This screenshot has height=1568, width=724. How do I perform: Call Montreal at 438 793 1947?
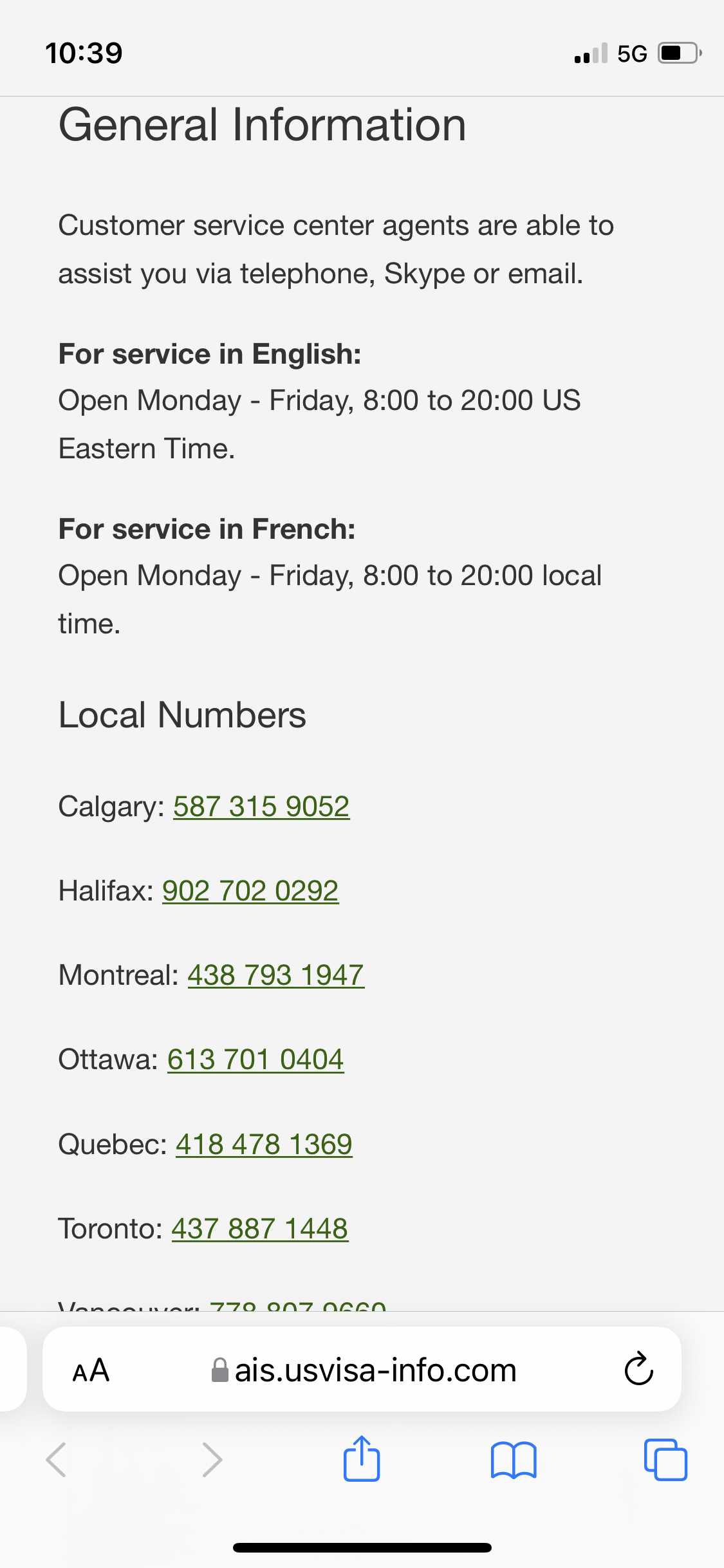[x=276, y=975]
